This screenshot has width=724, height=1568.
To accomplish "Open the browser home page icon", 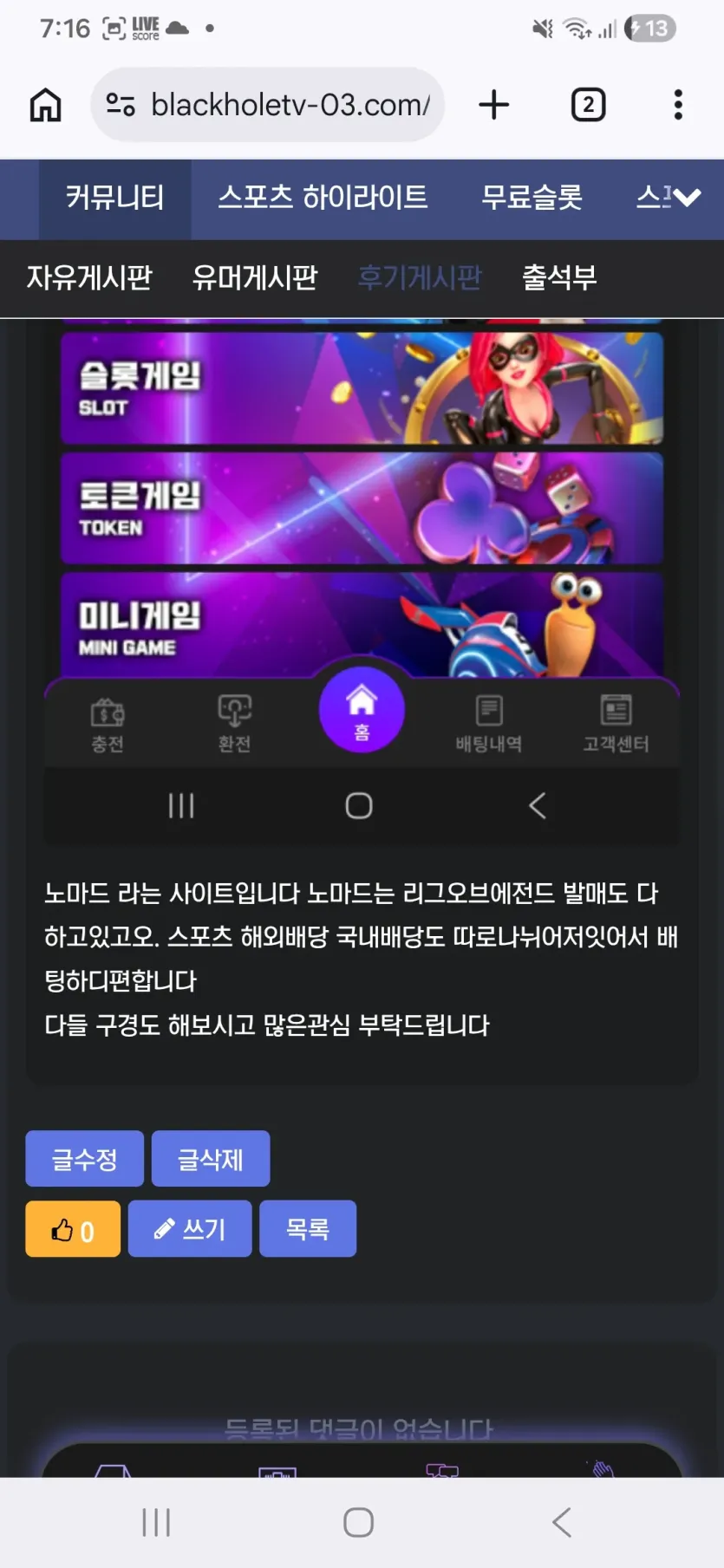I will tap(45, 105).
